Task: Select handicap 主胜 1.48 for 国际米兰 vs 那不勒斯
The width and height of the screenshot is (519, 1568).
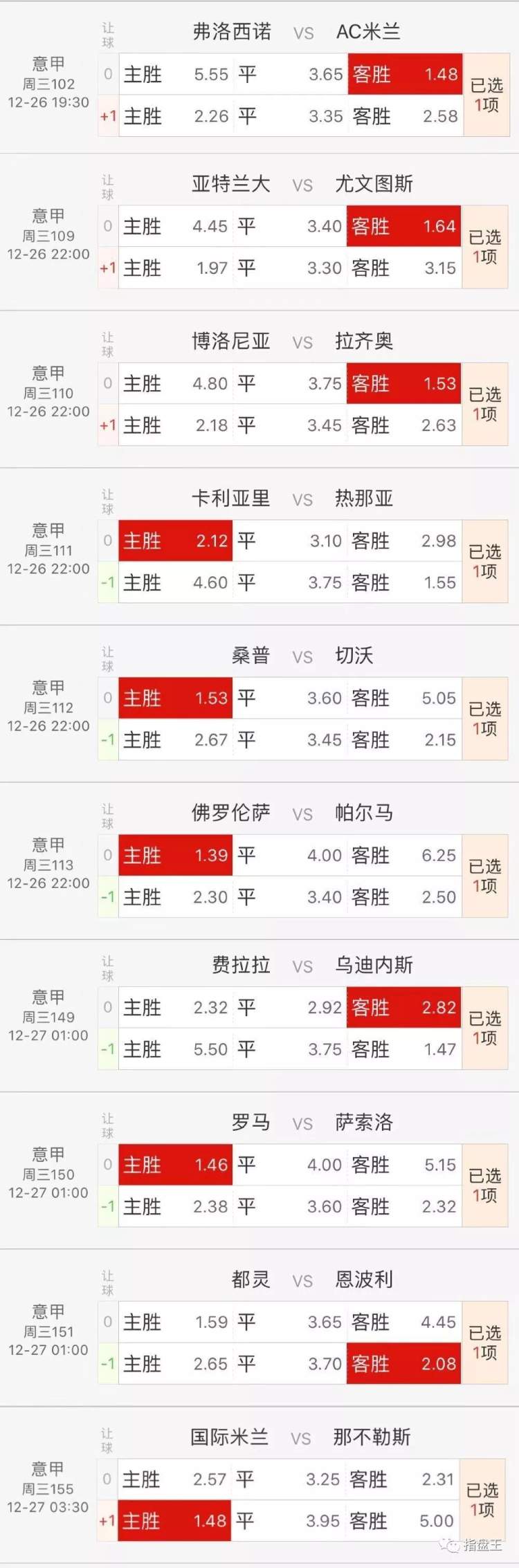Action: (174, 1520)
